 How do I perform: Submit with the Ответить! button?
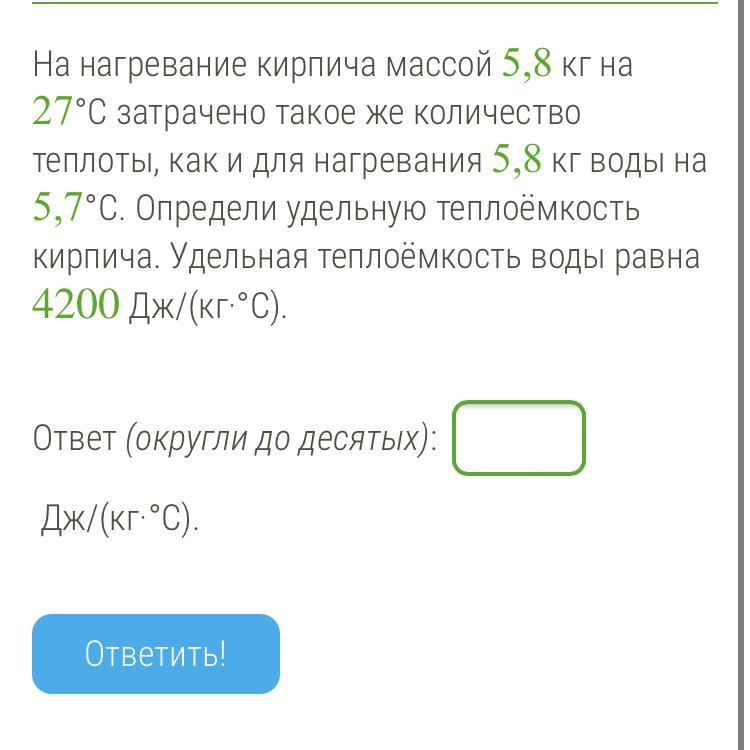click(x=156, y=654)
